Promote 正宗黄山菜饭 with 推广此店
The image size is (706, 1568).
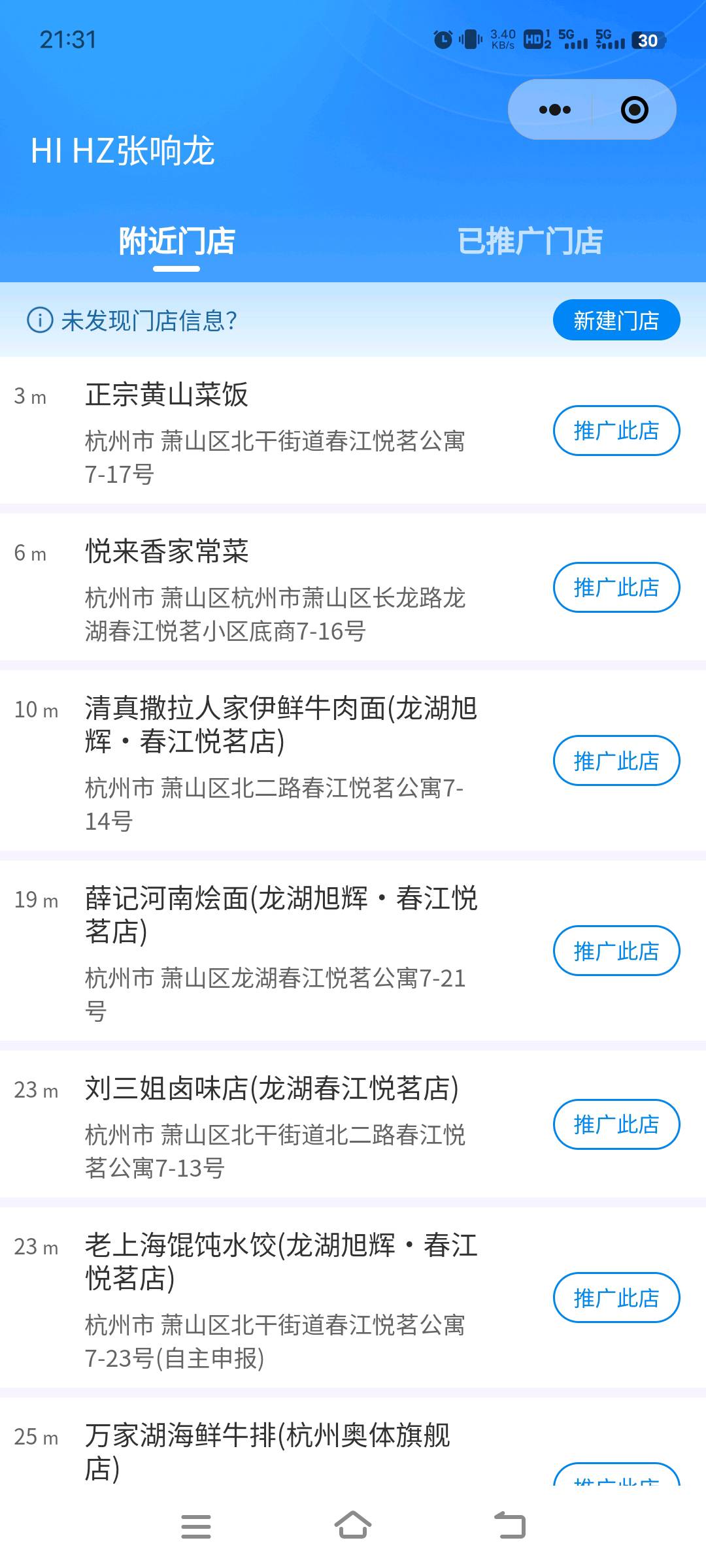pos(616,431)
